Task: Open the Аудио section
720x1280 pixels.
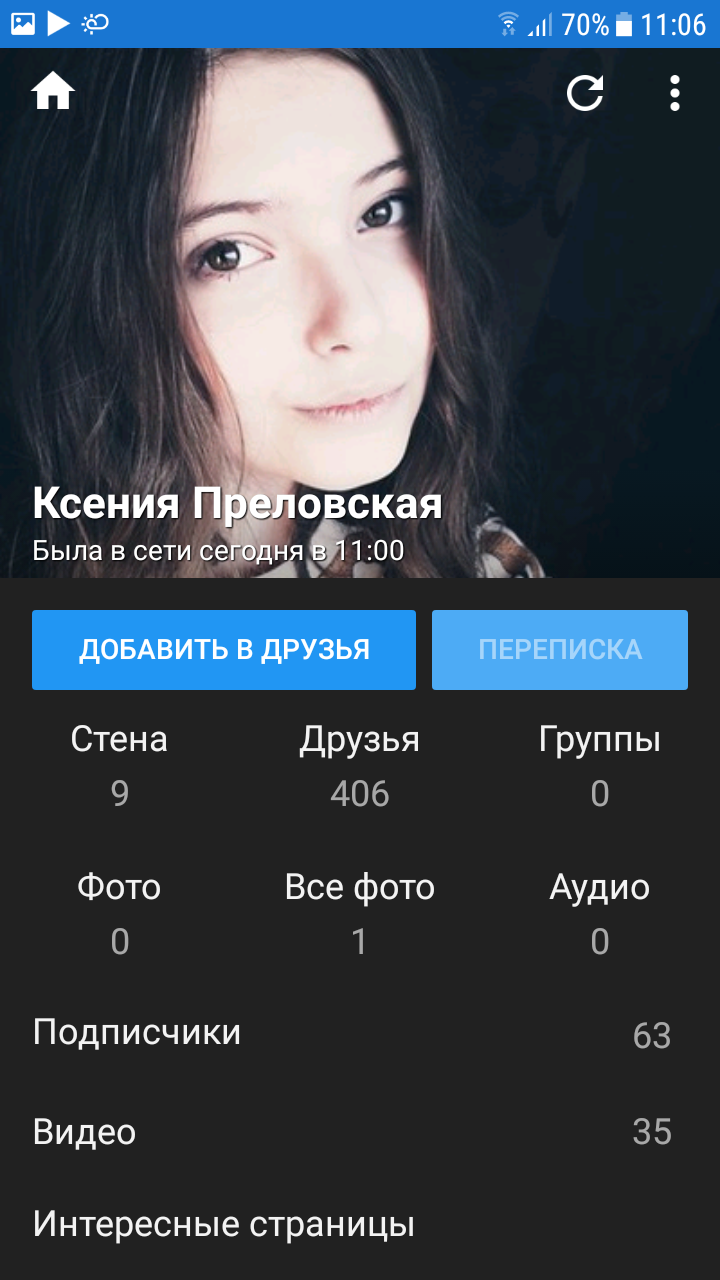Action: click(600, 912)
